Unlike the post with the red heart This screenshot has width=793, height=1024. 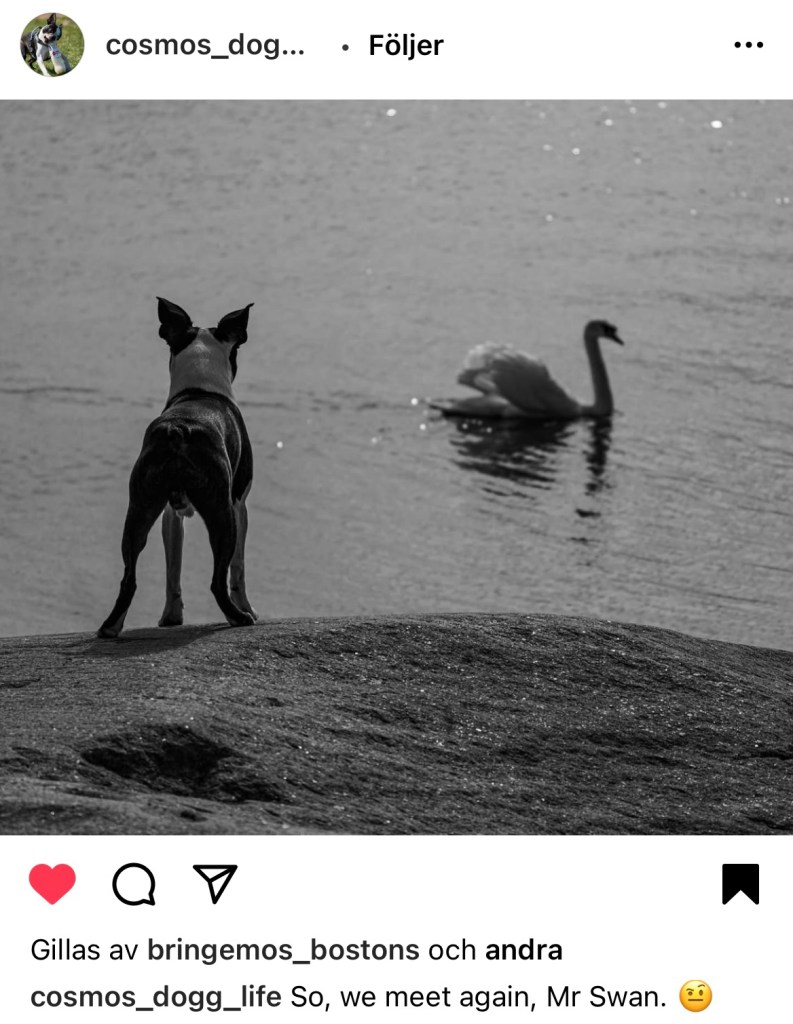coord(53,884)
